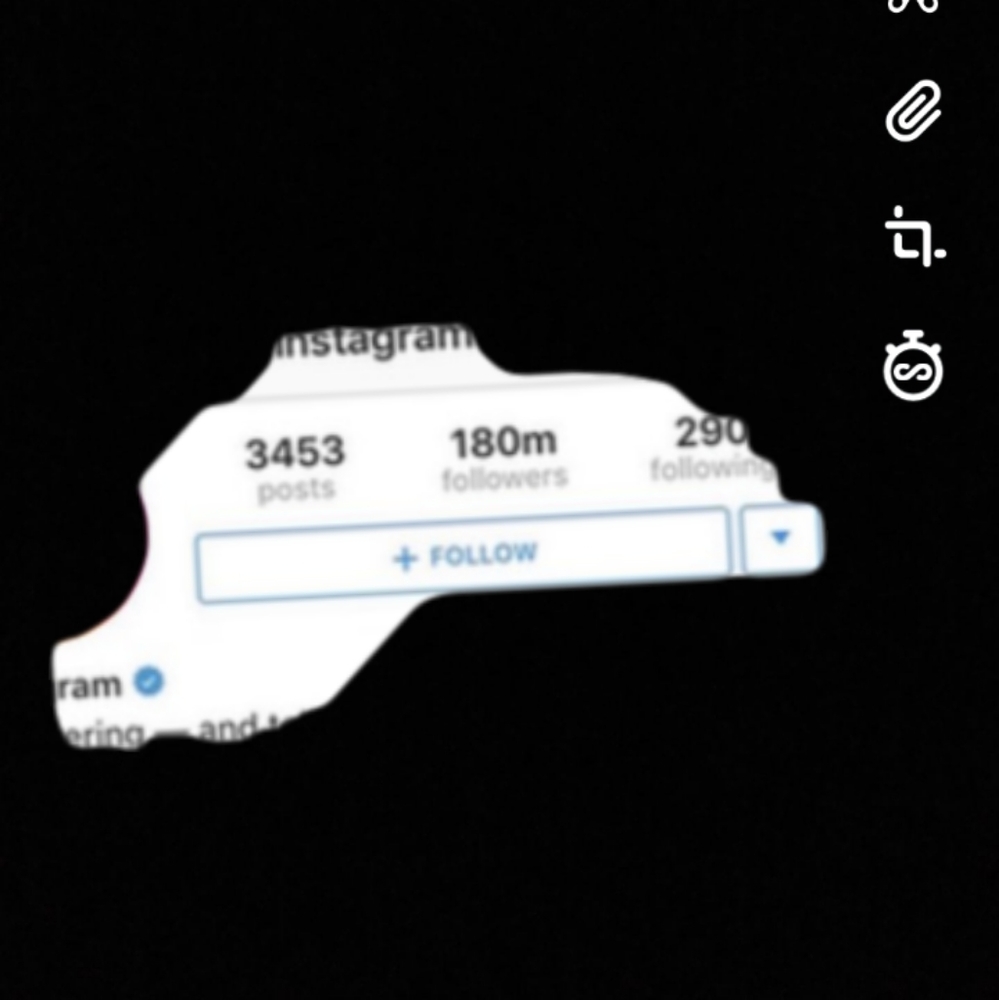Tap the blue verified checkmark badge
Viewport: 999px width, 1000px height.
point(146,681)
